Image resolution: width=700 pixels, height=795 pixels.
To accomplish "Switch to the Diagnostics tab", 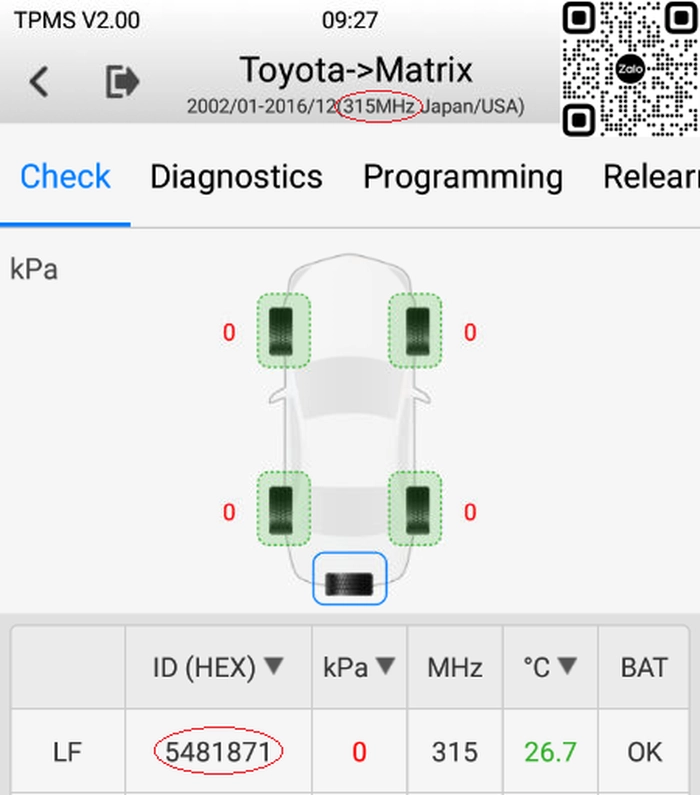I will [236, 177].
